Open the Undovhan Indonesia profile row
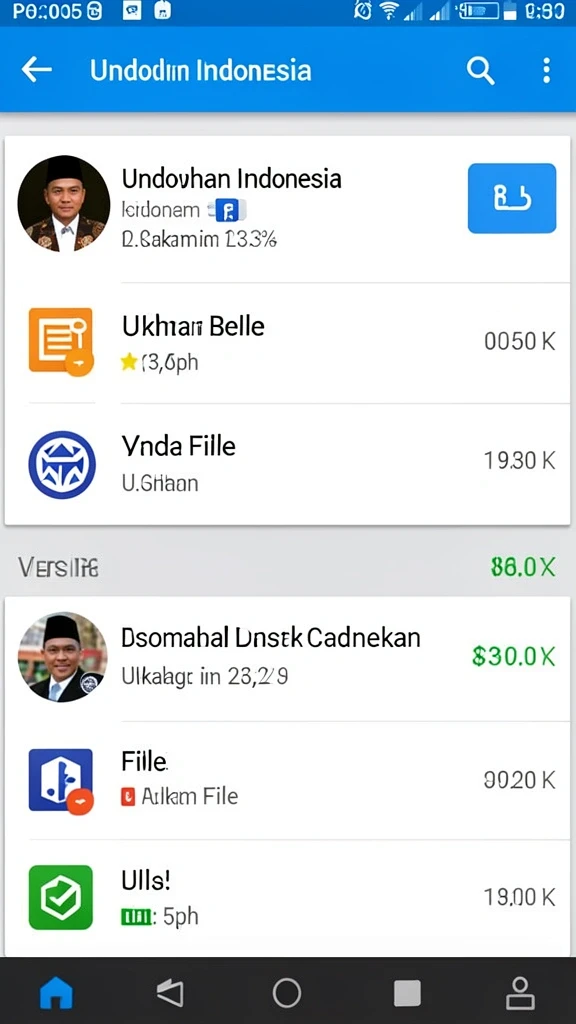This screenshot has width=576, height=1024. click(x=287, y=209)
